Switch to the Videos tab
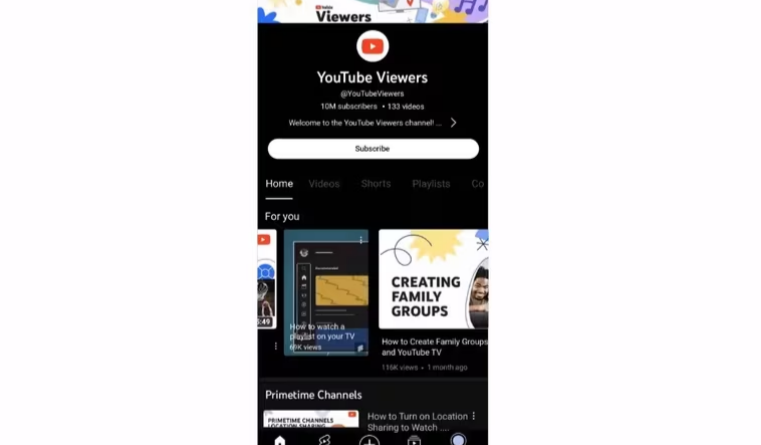Viewport: 761px width, 445px height. coord(324,184)
